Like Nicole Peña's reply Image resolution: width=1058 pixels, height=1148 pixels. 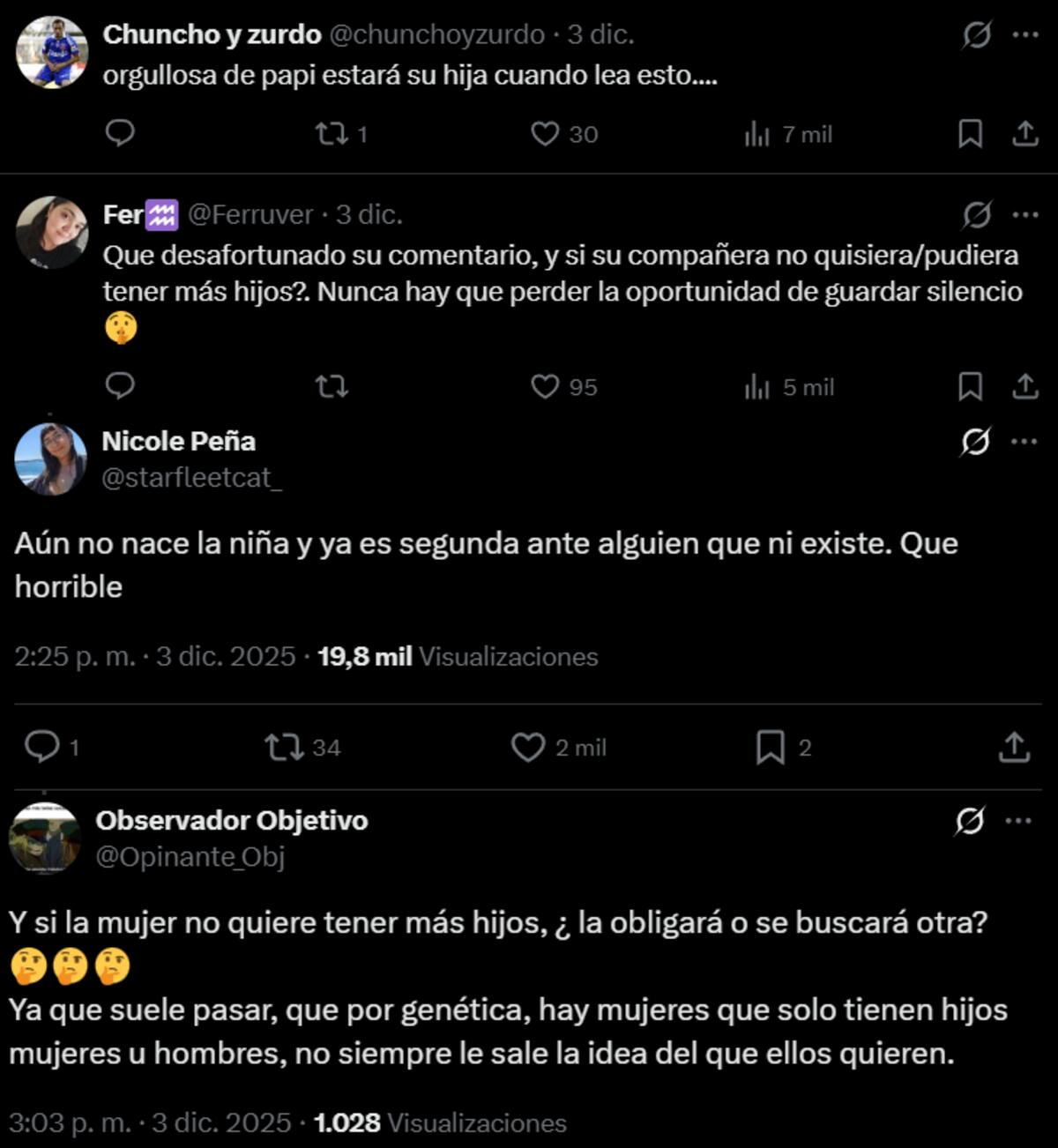pos(528,748)
